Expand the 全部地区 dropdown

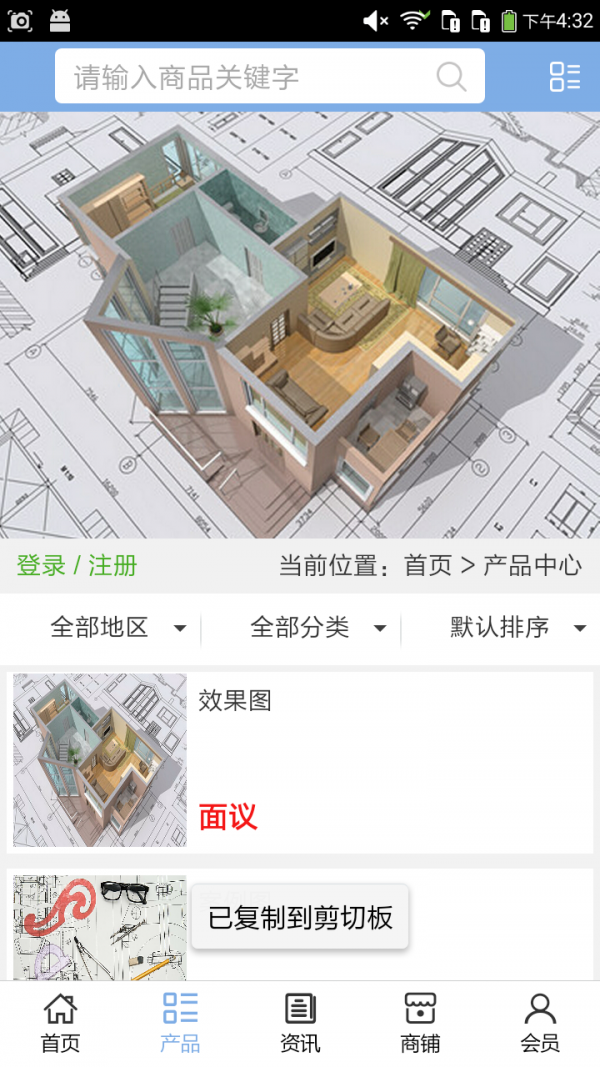pos(118,628)
